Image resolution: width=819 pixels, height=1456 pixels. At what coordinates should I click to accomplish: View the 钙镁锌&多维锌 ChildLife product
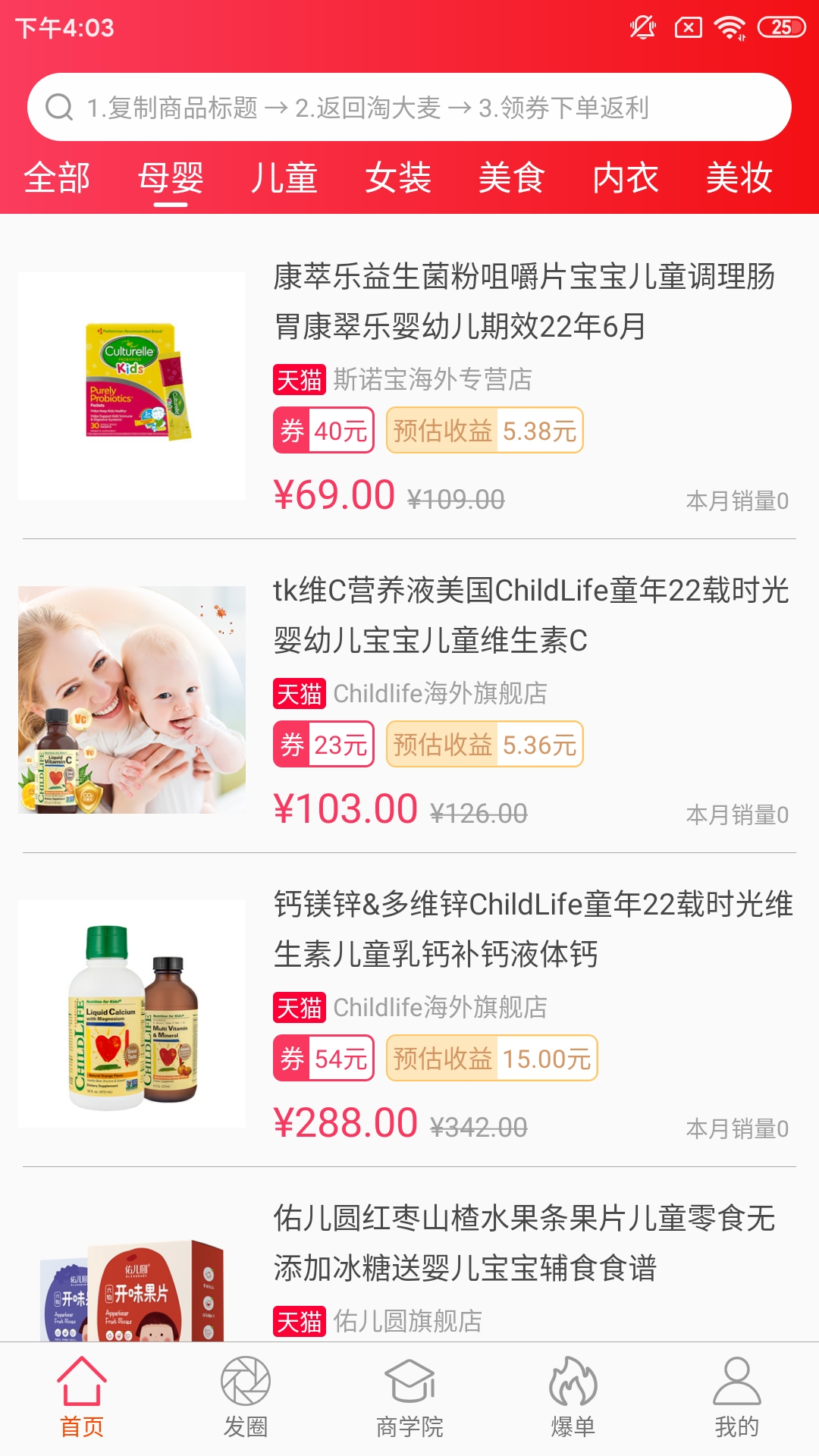pyautogui.click(x=532, y=929)
